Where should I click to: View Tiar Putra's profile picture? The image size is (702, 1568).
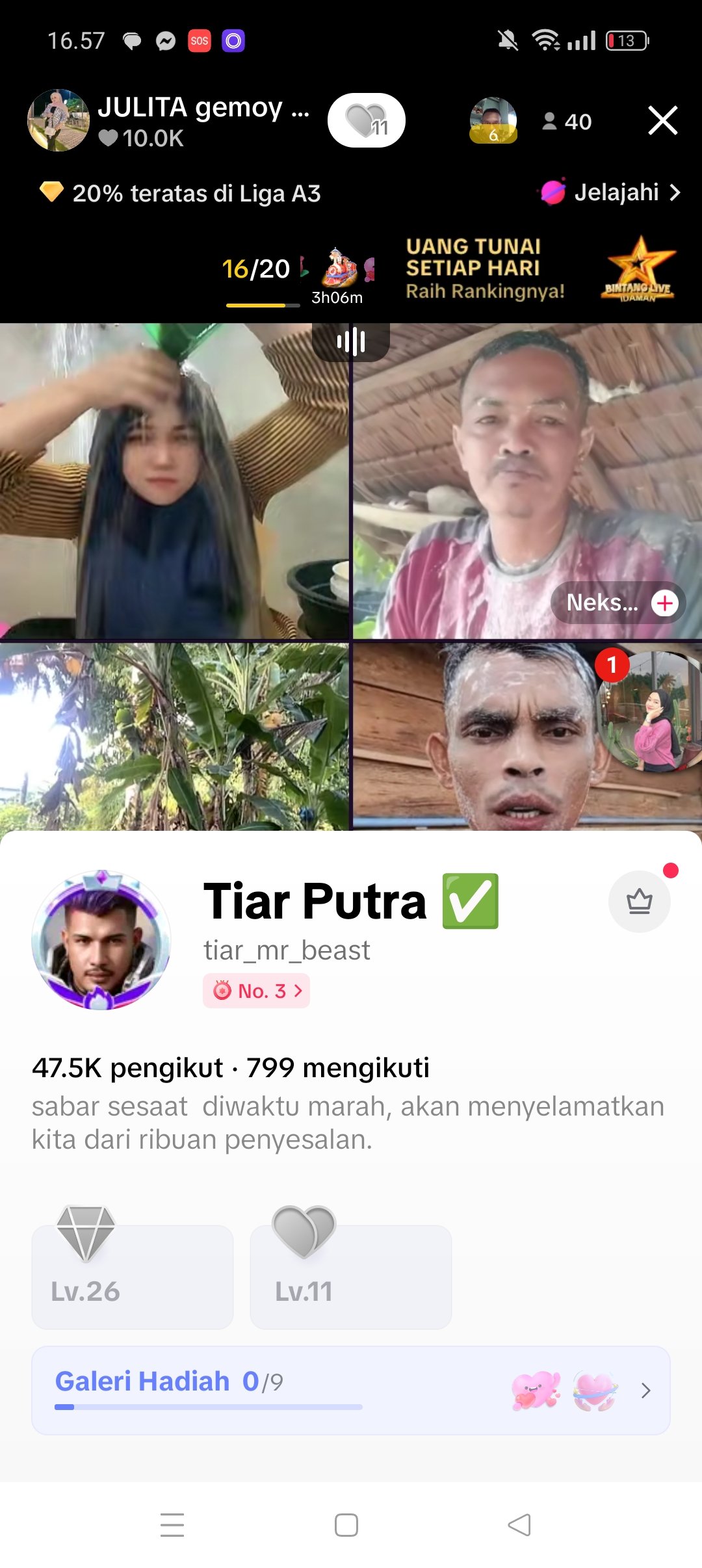101,940
